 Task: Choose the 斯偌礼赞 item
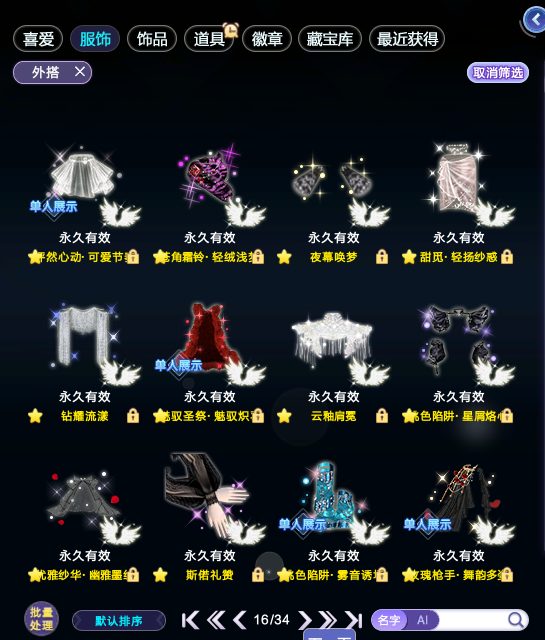(209, 518)
